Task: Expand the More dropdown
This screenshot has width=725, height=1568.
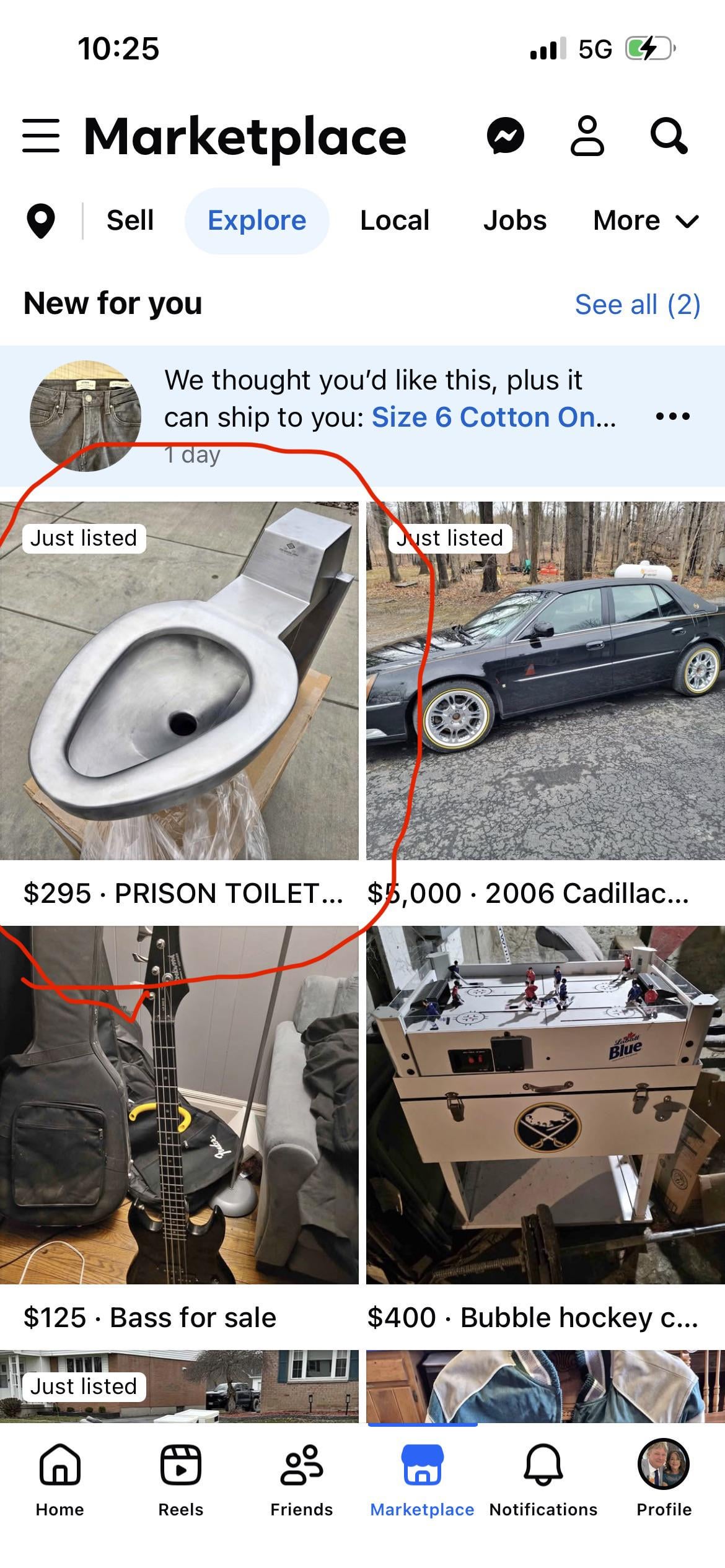Action: (646, 221)
